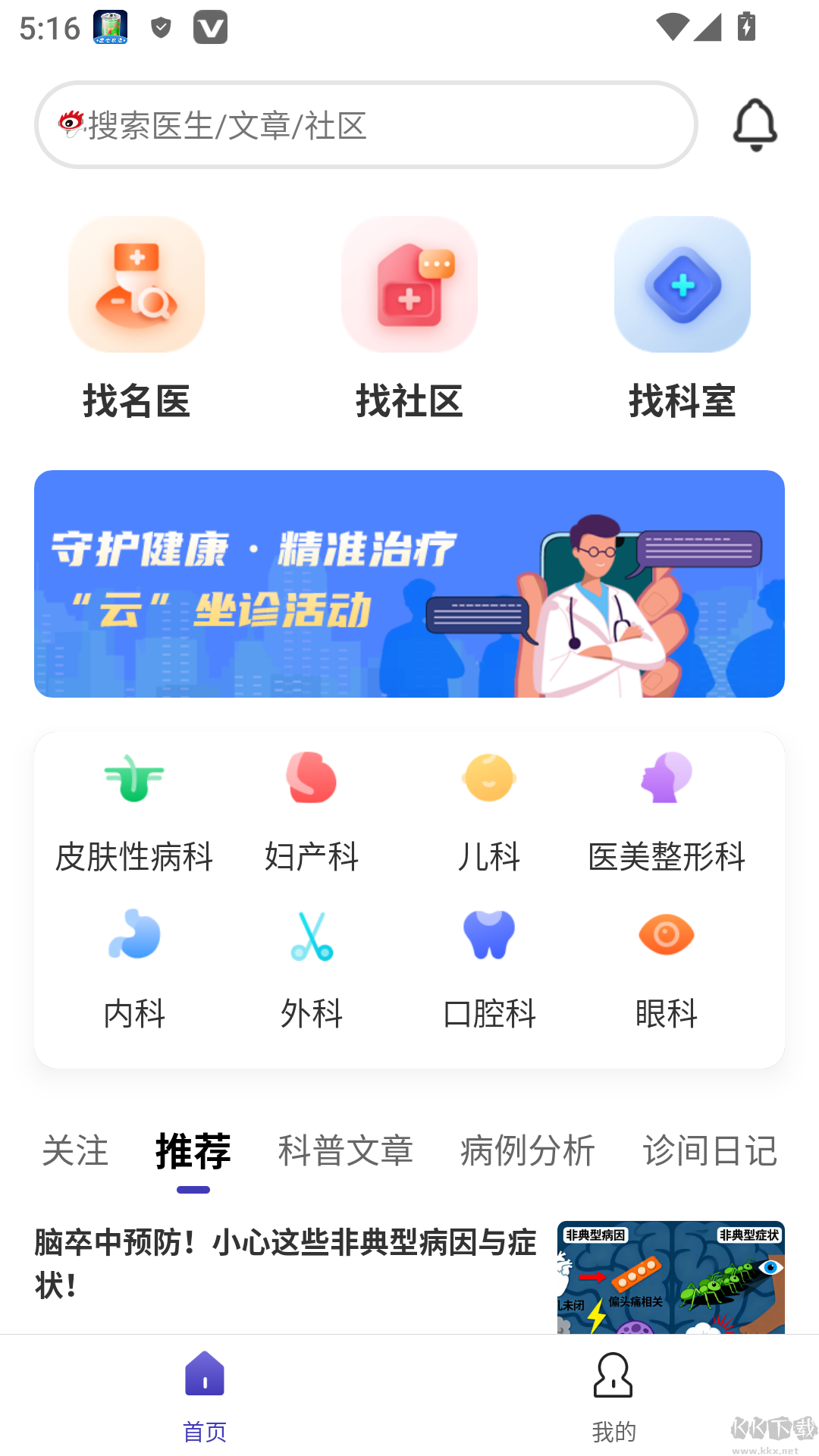Select the 皮肤性病科 dermatology icon
Screen dimensions: 819x1456
point(133,777)
